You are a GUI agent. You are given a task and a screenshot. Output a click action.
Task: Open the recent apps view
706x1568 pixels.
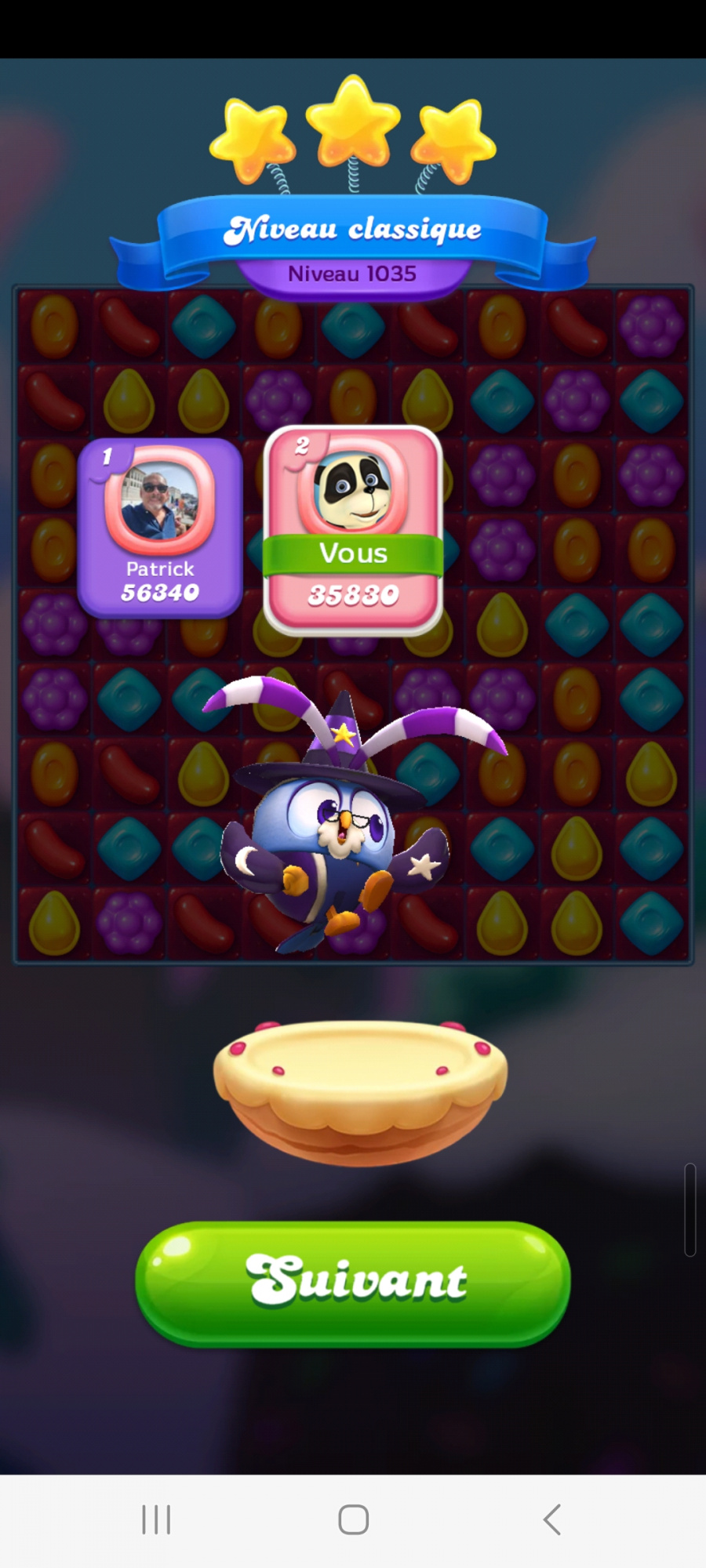156,1519
